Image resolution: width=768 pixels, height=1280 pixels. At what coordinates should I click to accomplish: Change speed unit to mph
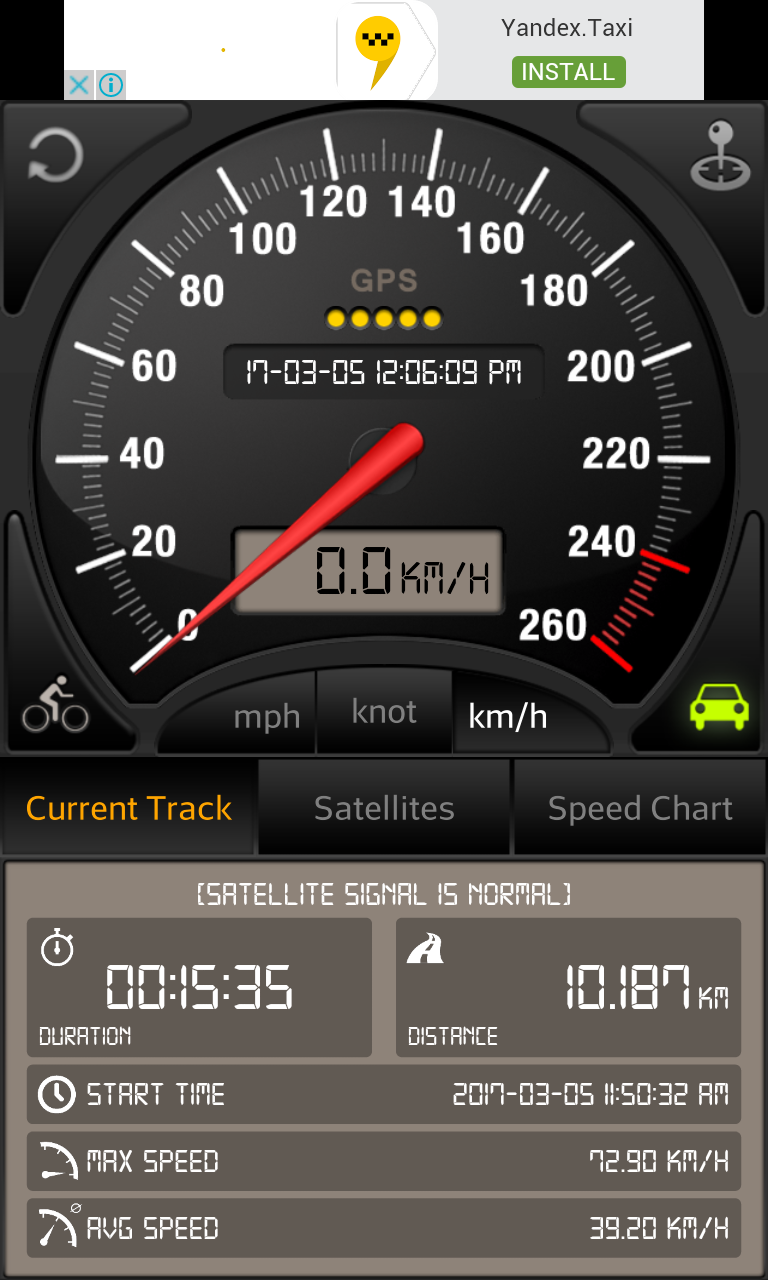pos(266,716)
